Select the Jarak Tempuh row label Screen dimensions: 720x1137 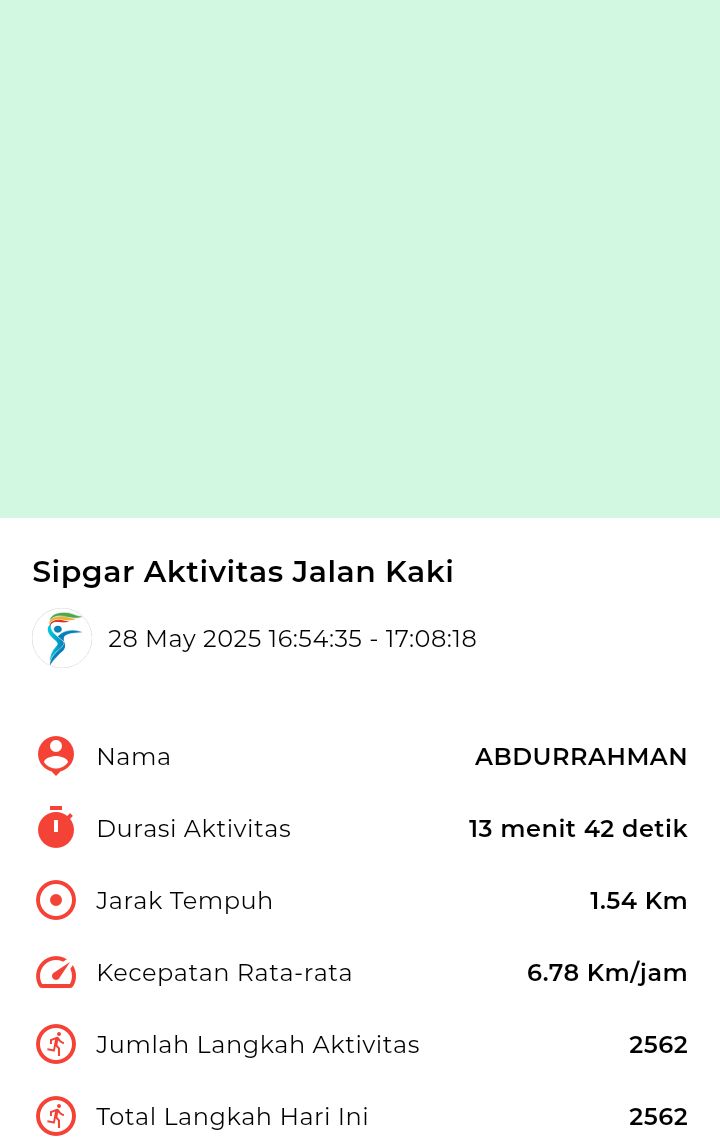(184, 900)
